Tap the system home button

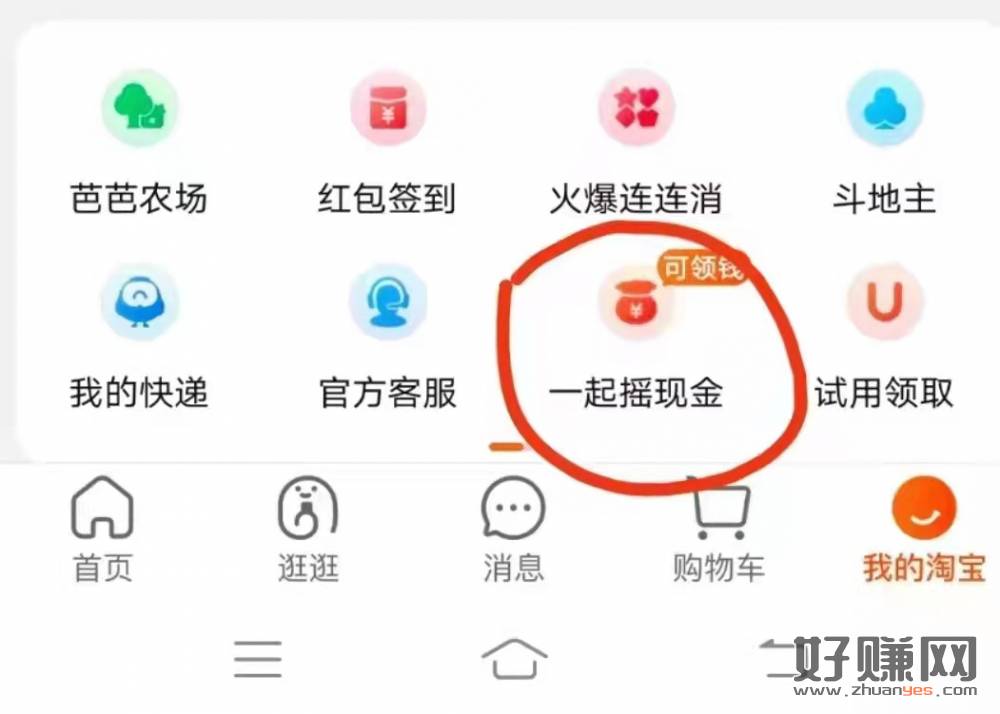click(514, 659)
